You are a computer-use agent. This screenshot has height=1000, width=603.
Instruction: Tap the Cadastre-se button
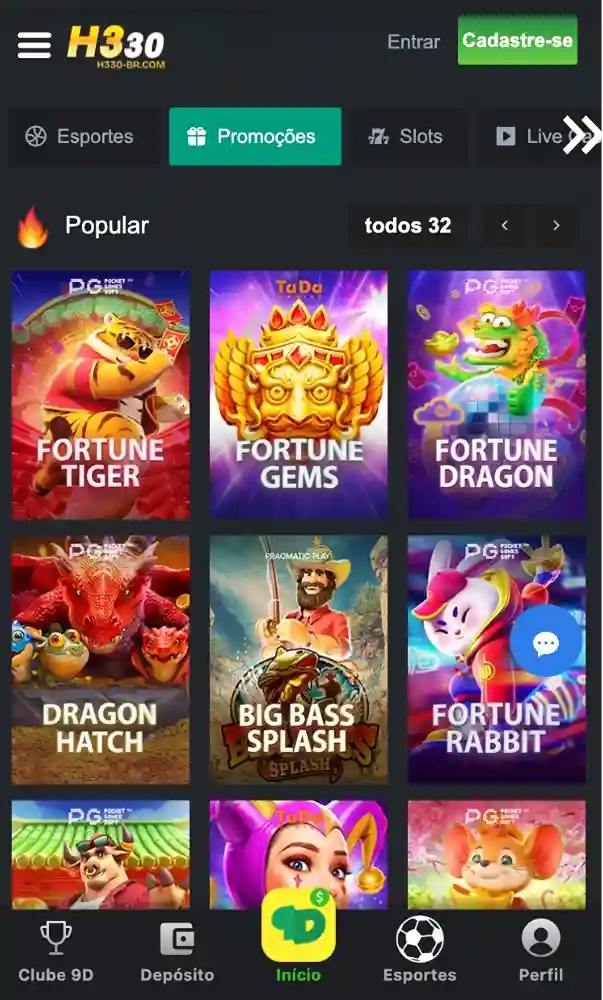(x=517, y=41)
